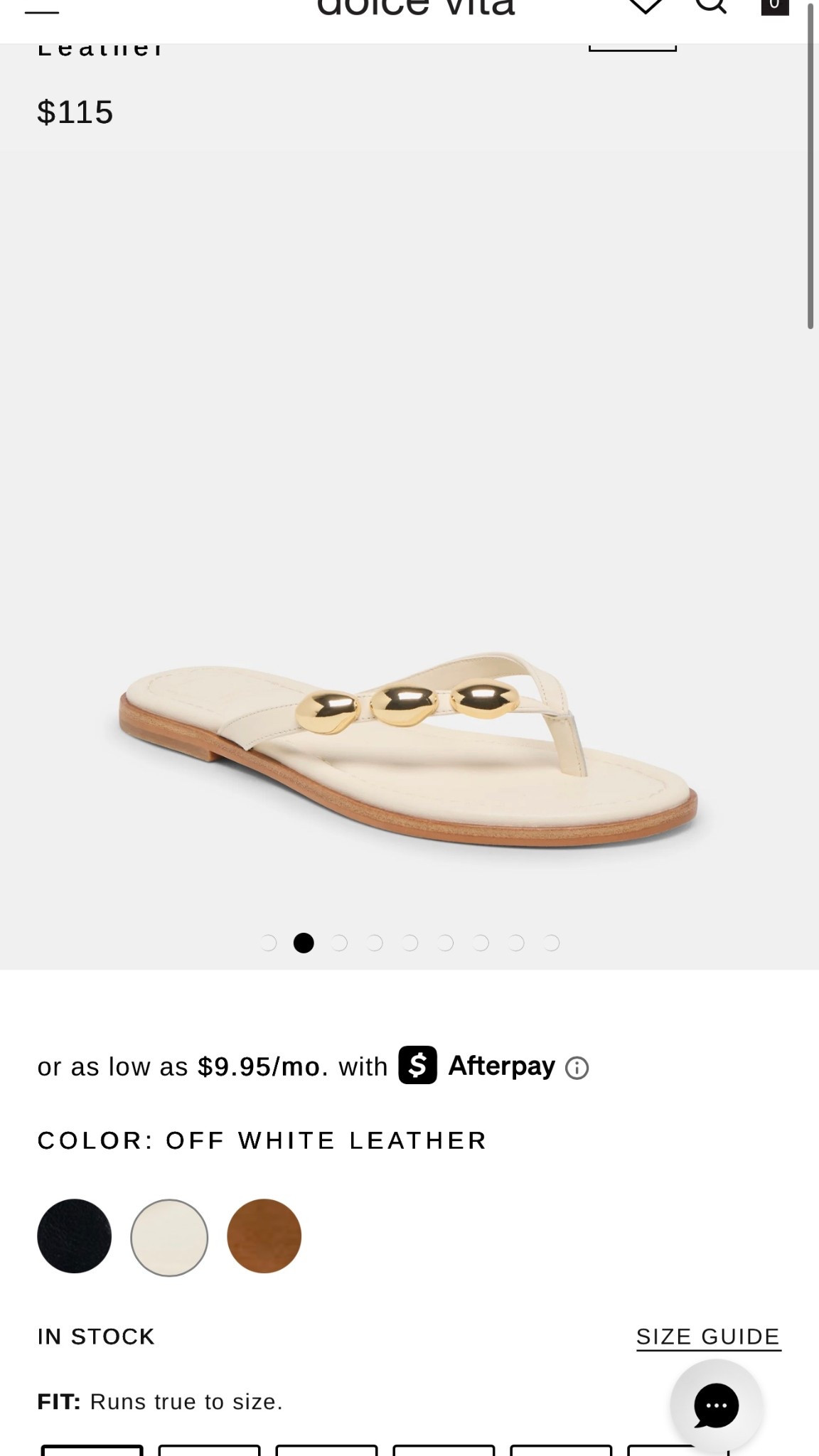Jump to the first product image dot
Screen dimensions: 819x1456
tap(268, 943)
